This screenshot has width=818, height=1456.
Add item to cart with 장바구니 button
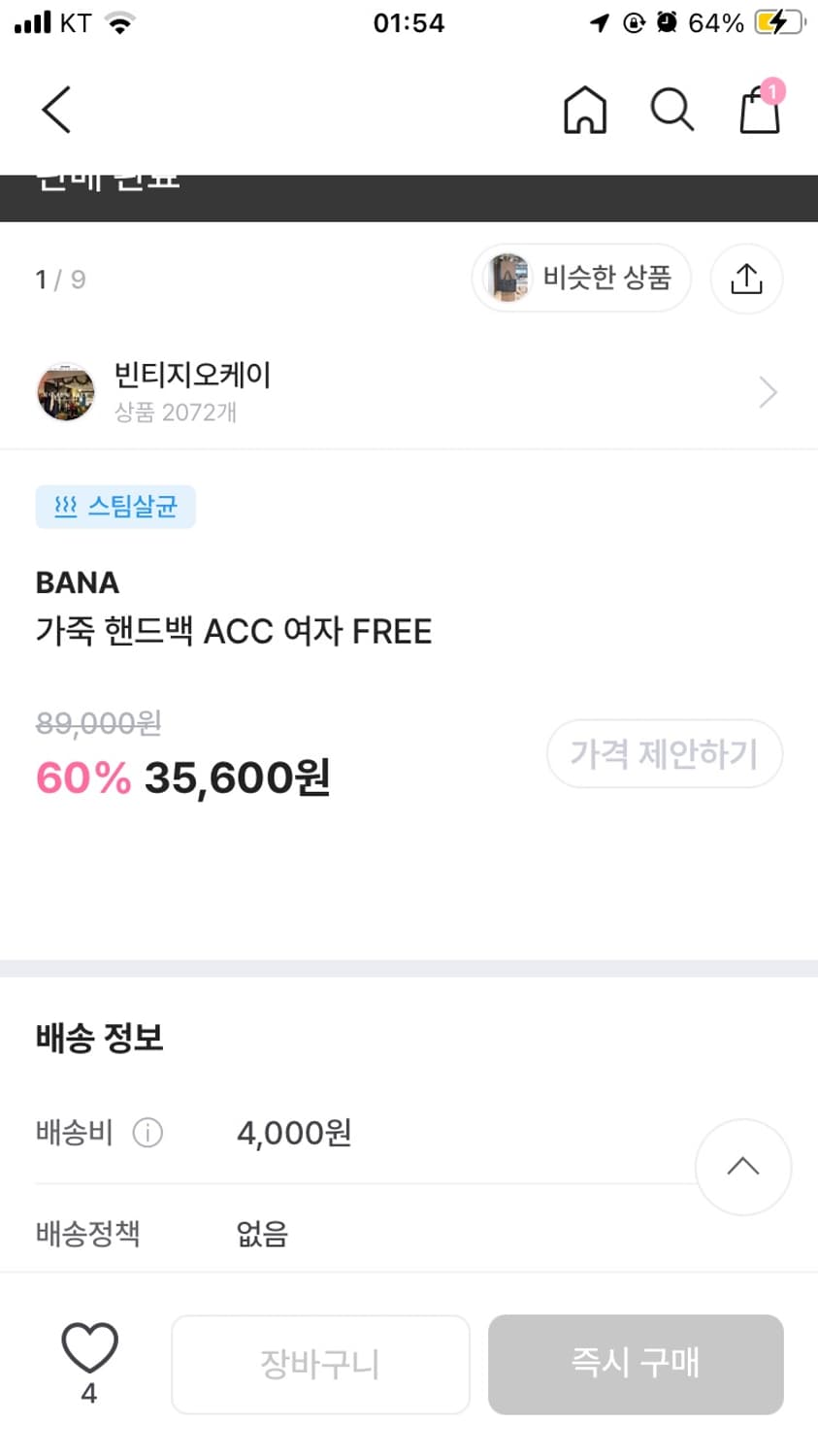pyautogui.click(x=320, y=1364)
